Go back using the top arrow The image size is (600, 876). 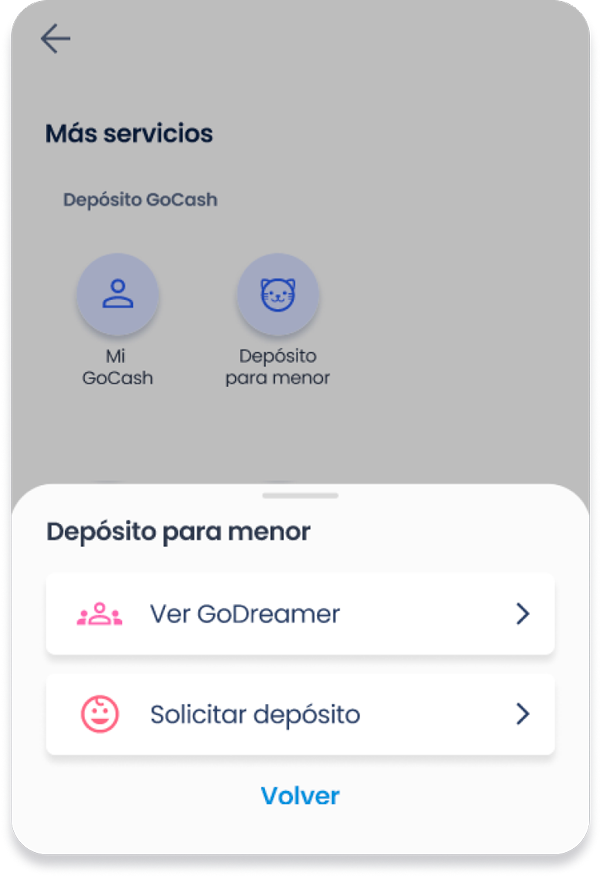tap(55, 39)
